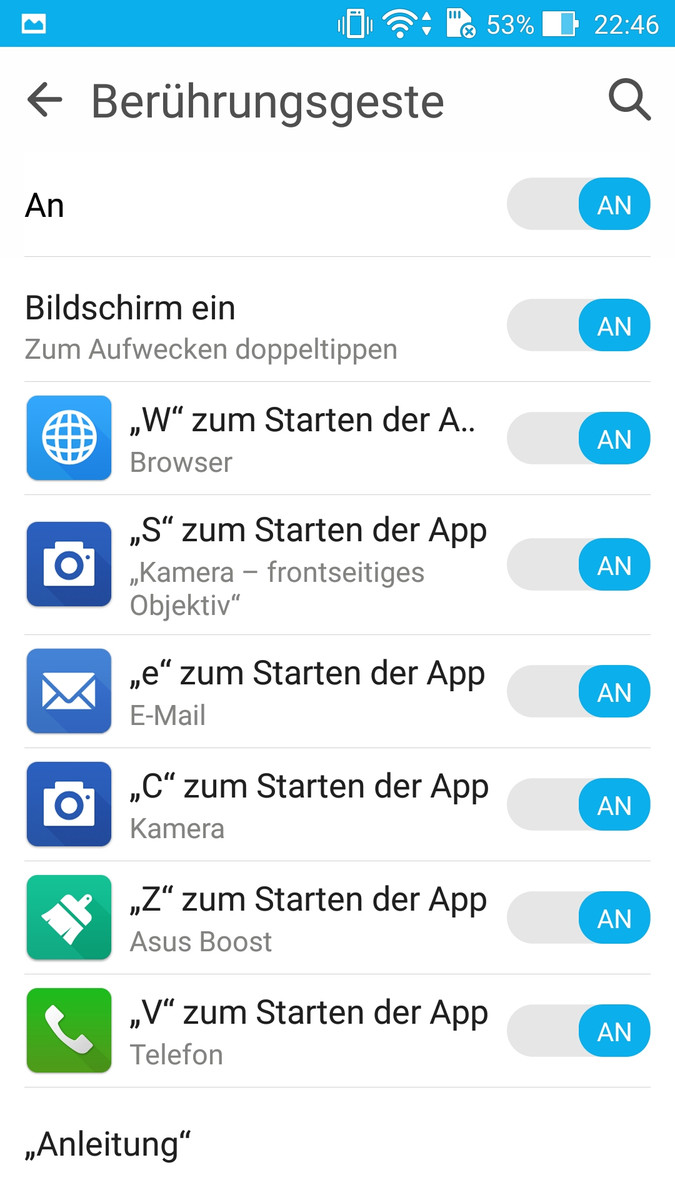The height and width of the screenshot is (1200, 675).
Task: Open the search magnifier icon
Action: point(629,101)
